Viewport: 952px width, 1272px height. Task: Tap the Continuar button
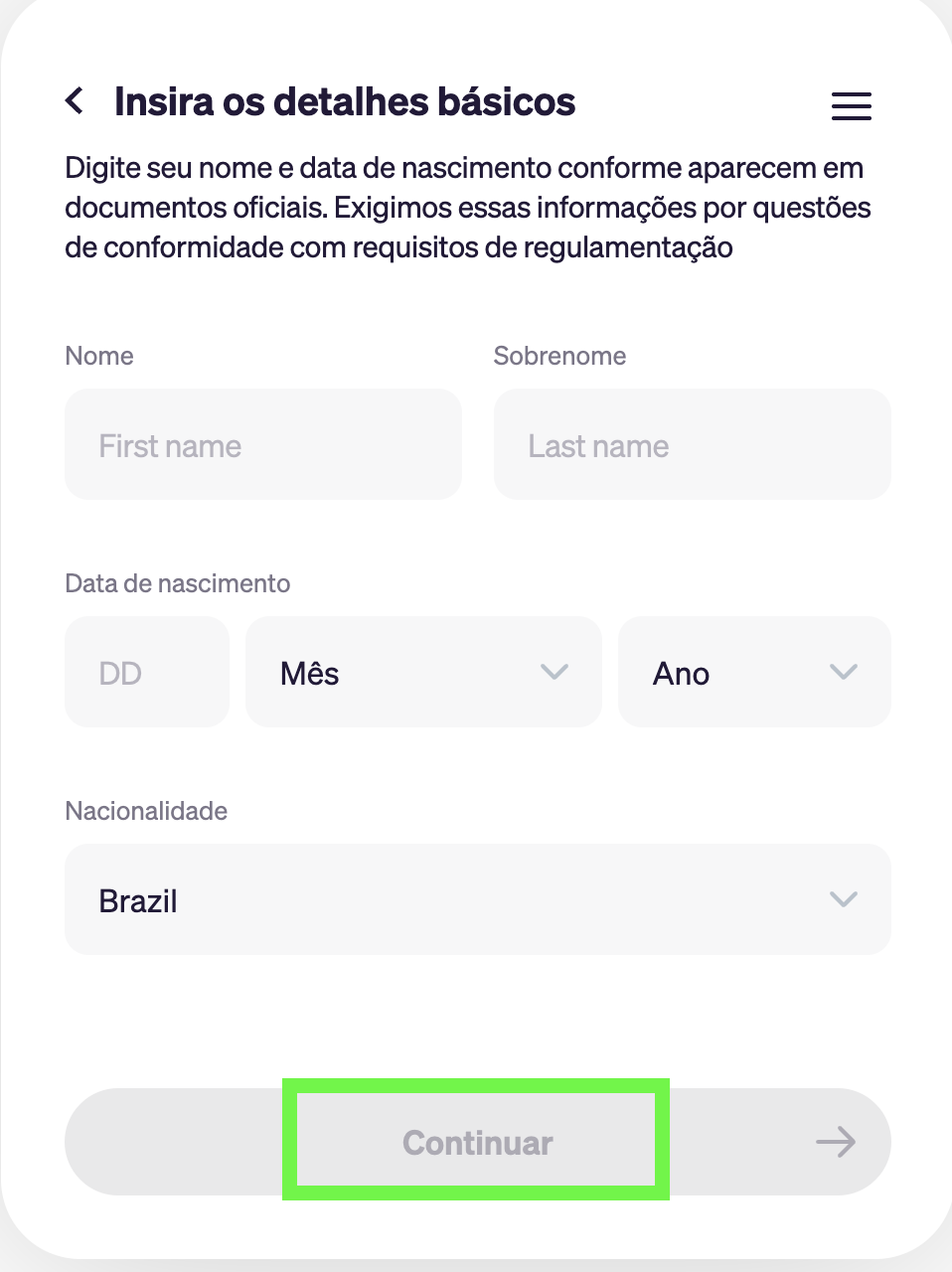click(478, 1142)
